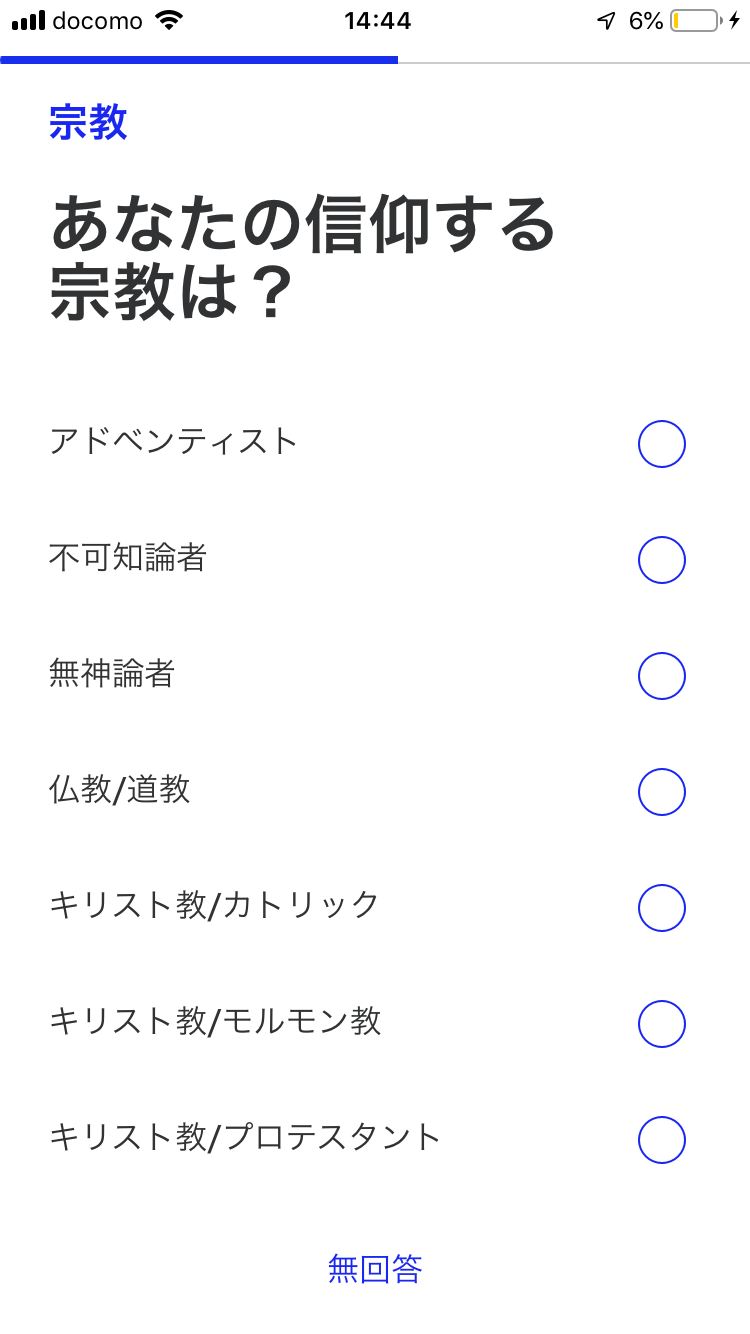Image resolution: width=750 pixels, height=1334 pixels.
Task: Select キリスト教/プロテスタント
Action: click(x=661, y=1140)
